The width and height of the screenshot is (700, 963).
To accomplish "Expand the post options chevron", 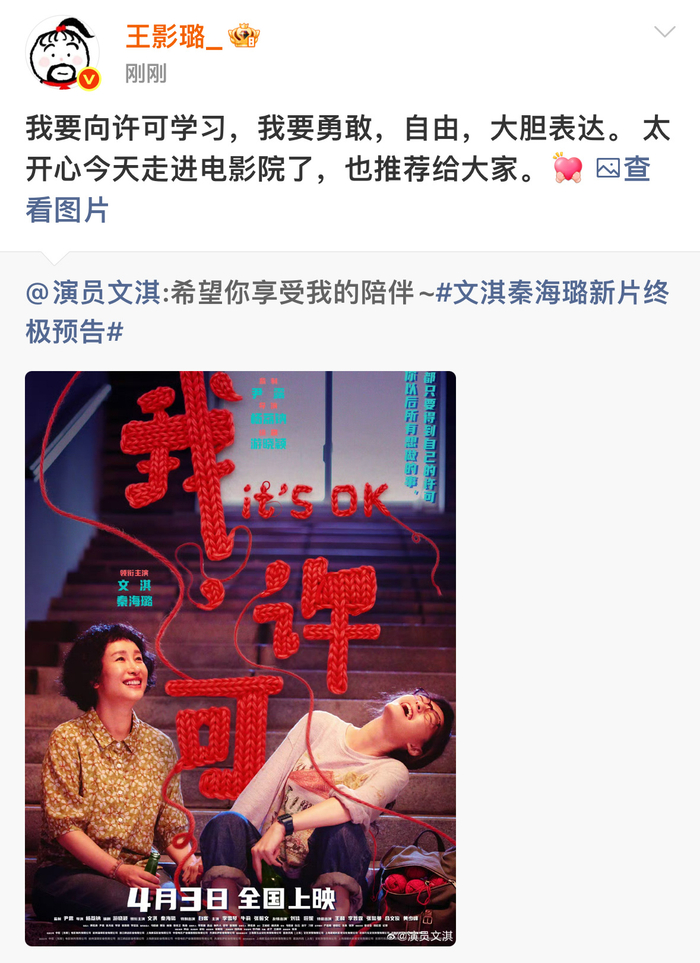I will click(664, 32).
